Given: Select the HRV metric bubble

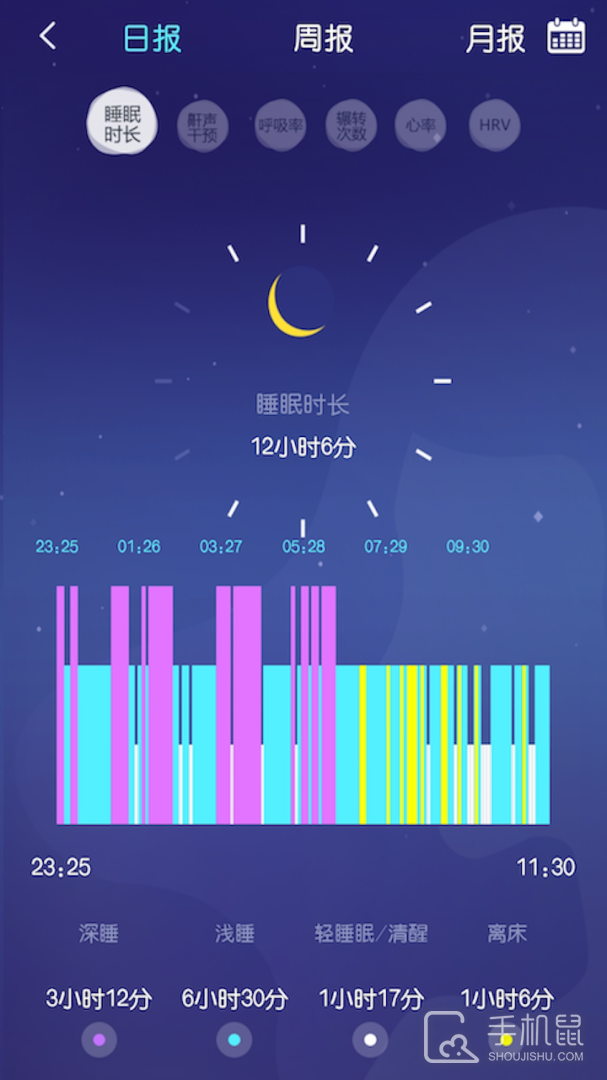Looking at the screenshot, I should pos(494,126).
